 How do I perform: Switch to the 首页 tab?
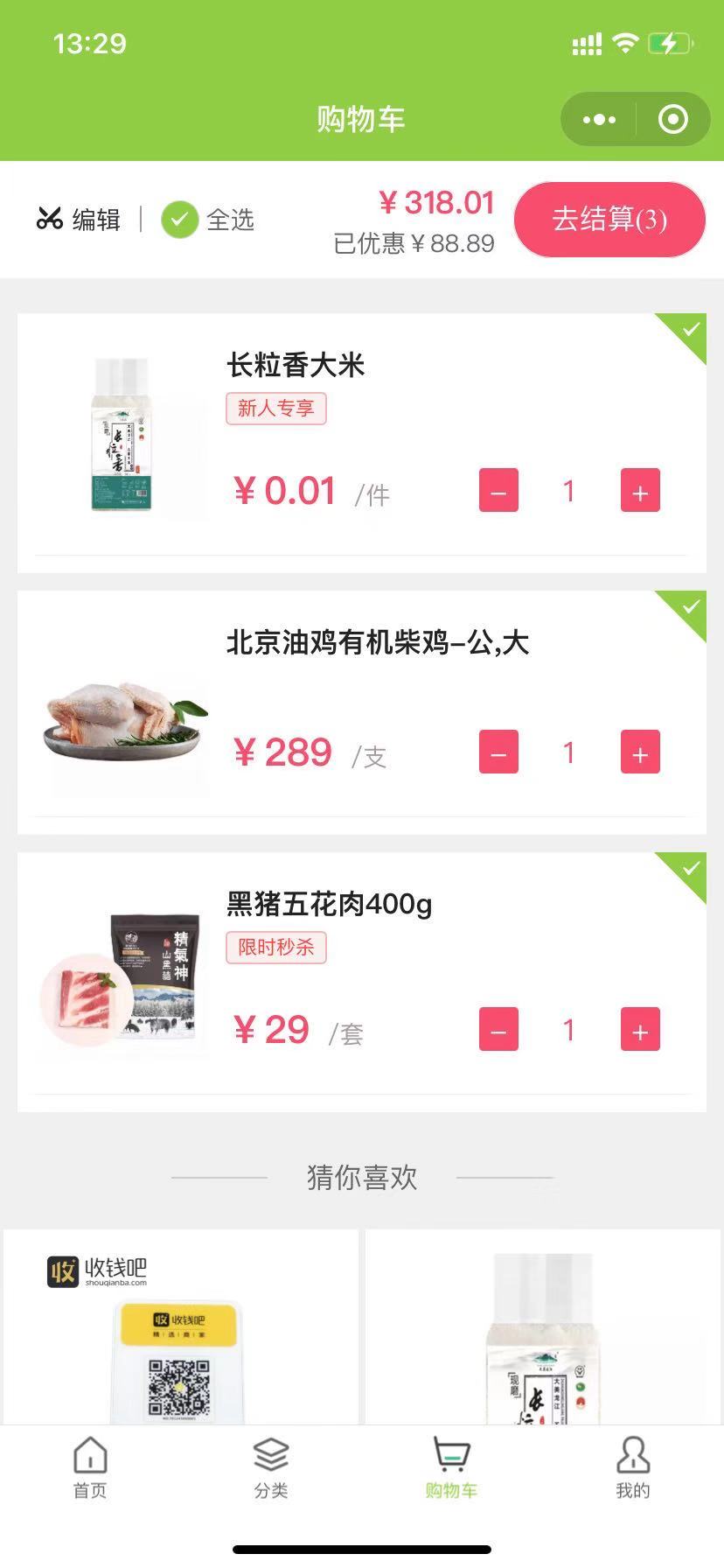tap(90, 1468)
